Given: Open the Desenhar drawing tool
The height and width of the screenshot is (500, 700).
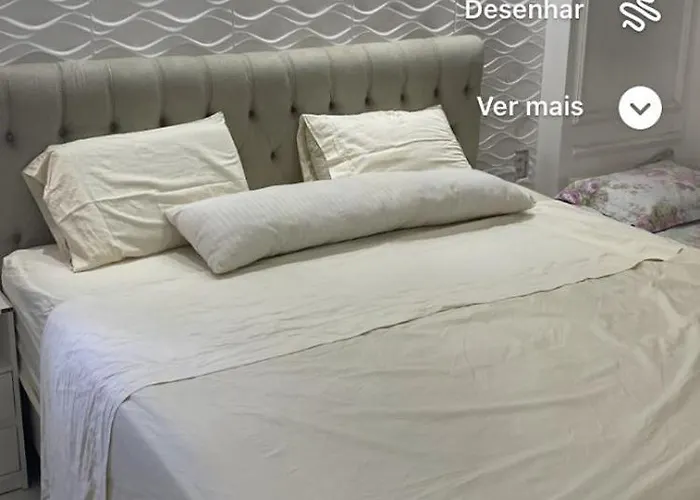Looking at the screenshot, I should tap(639, 13).
